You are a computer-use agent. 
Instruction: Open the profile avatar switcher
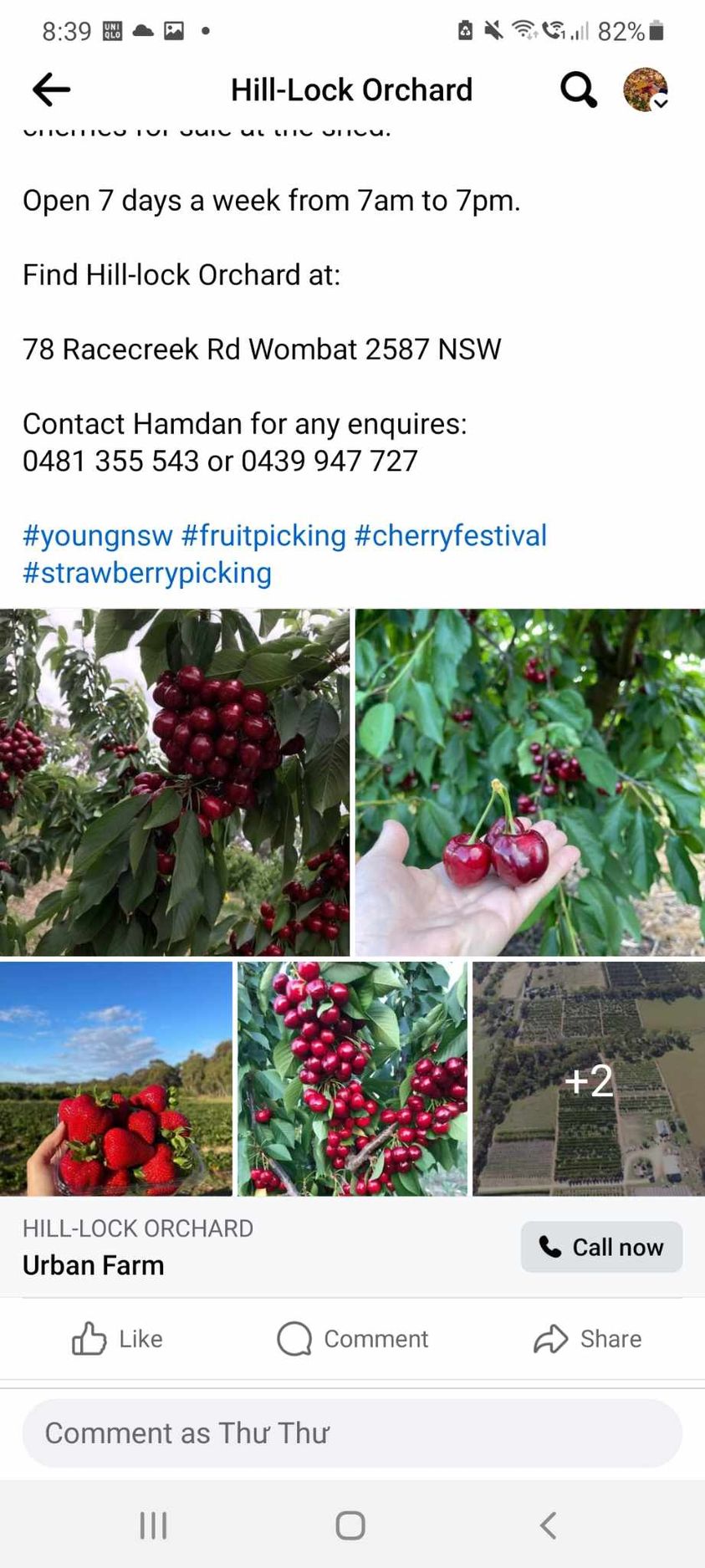tap(646, 89)
